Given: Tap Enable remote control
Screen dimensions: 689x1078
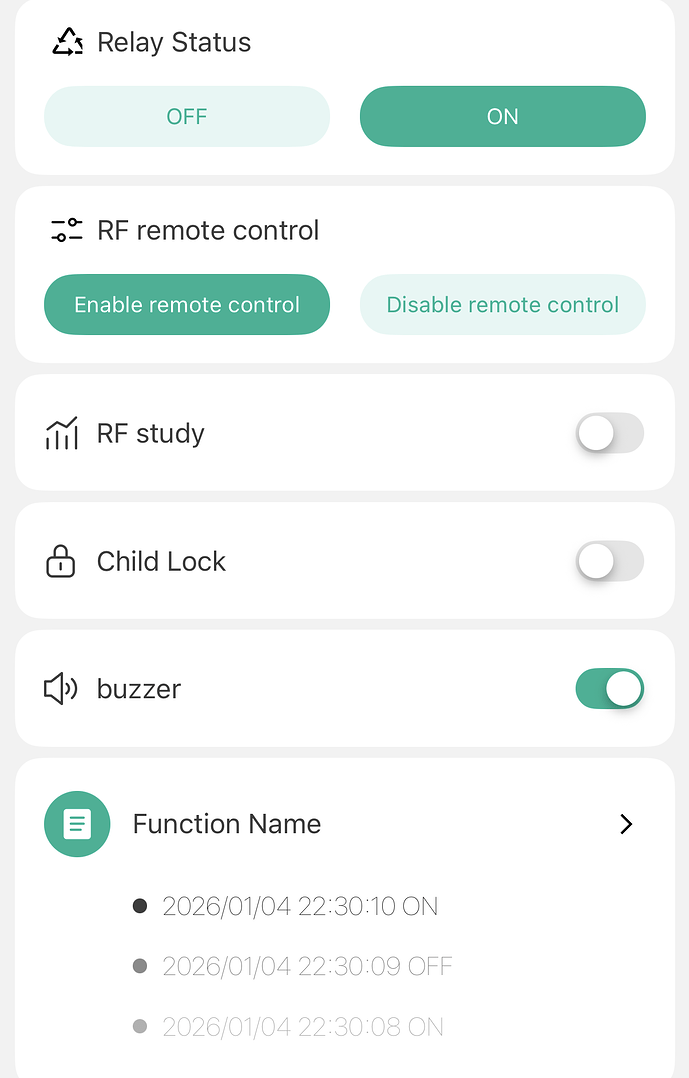Looking at the screenshot, I should point(187,305).
